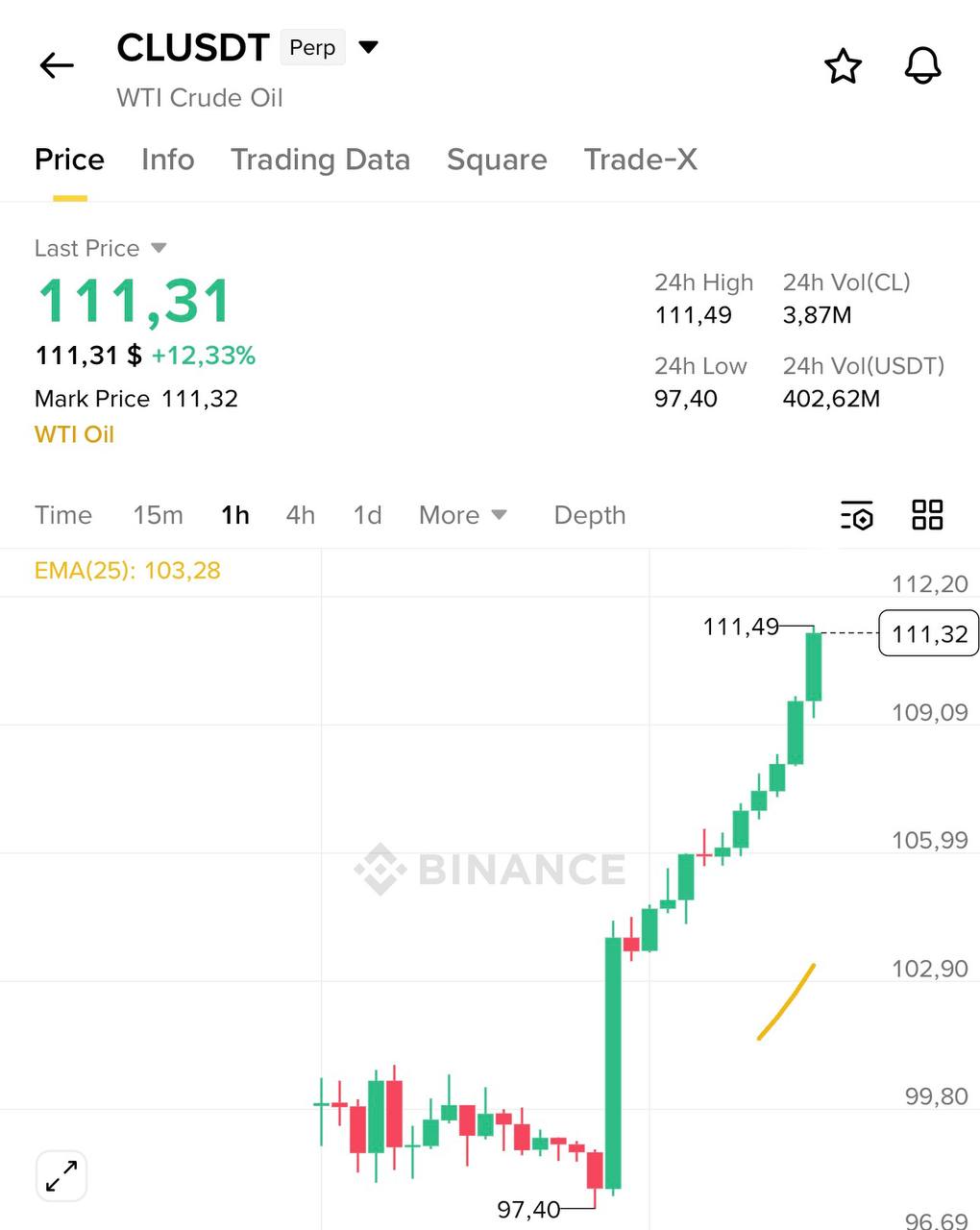Image resolution: width=980 pixels, height=1230 pixels.
Task: Open notifications with the bell icon
Action: point(923,65)
